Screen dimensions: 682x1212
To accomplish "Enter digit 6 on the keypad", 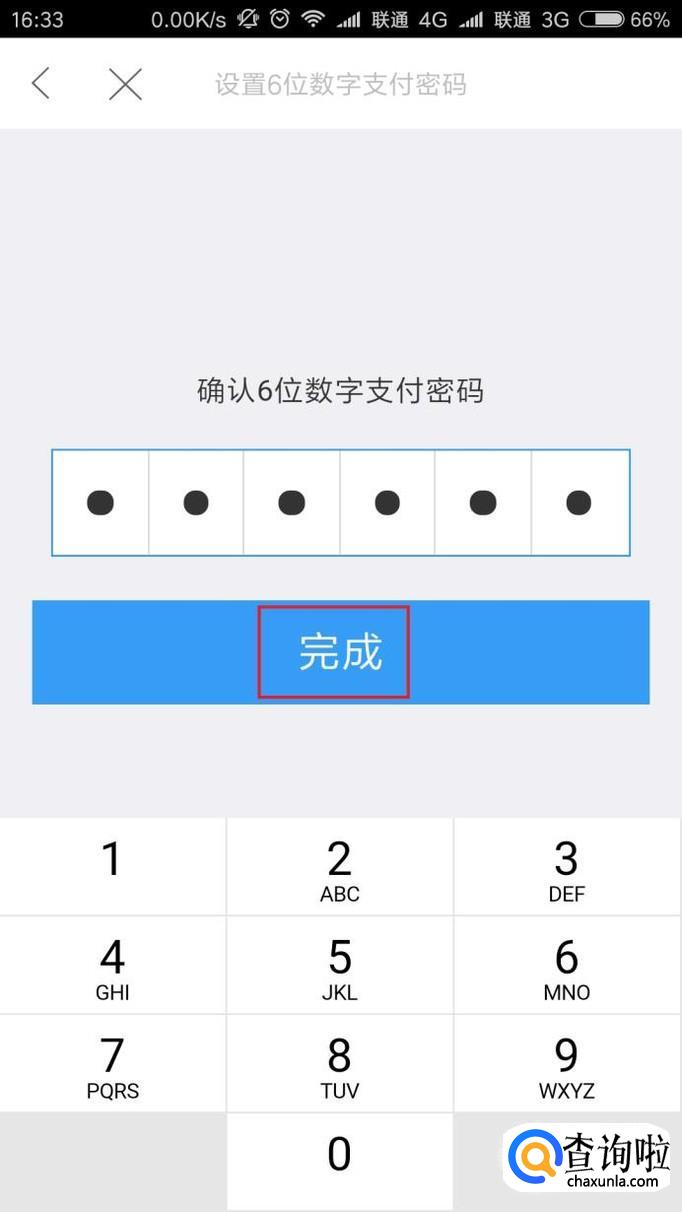I will point(567,965).
